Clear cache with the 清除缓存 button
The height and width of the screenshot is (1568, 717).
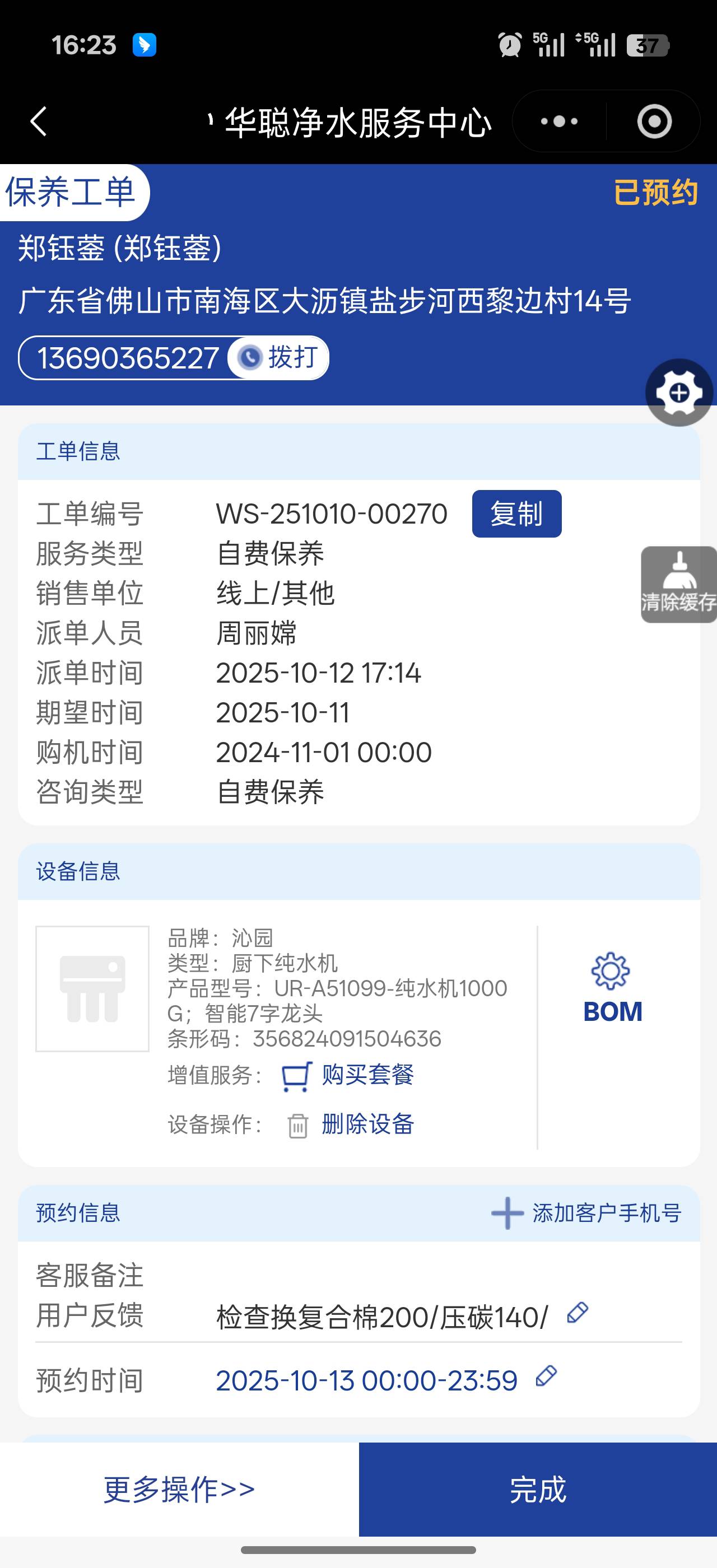679,584
